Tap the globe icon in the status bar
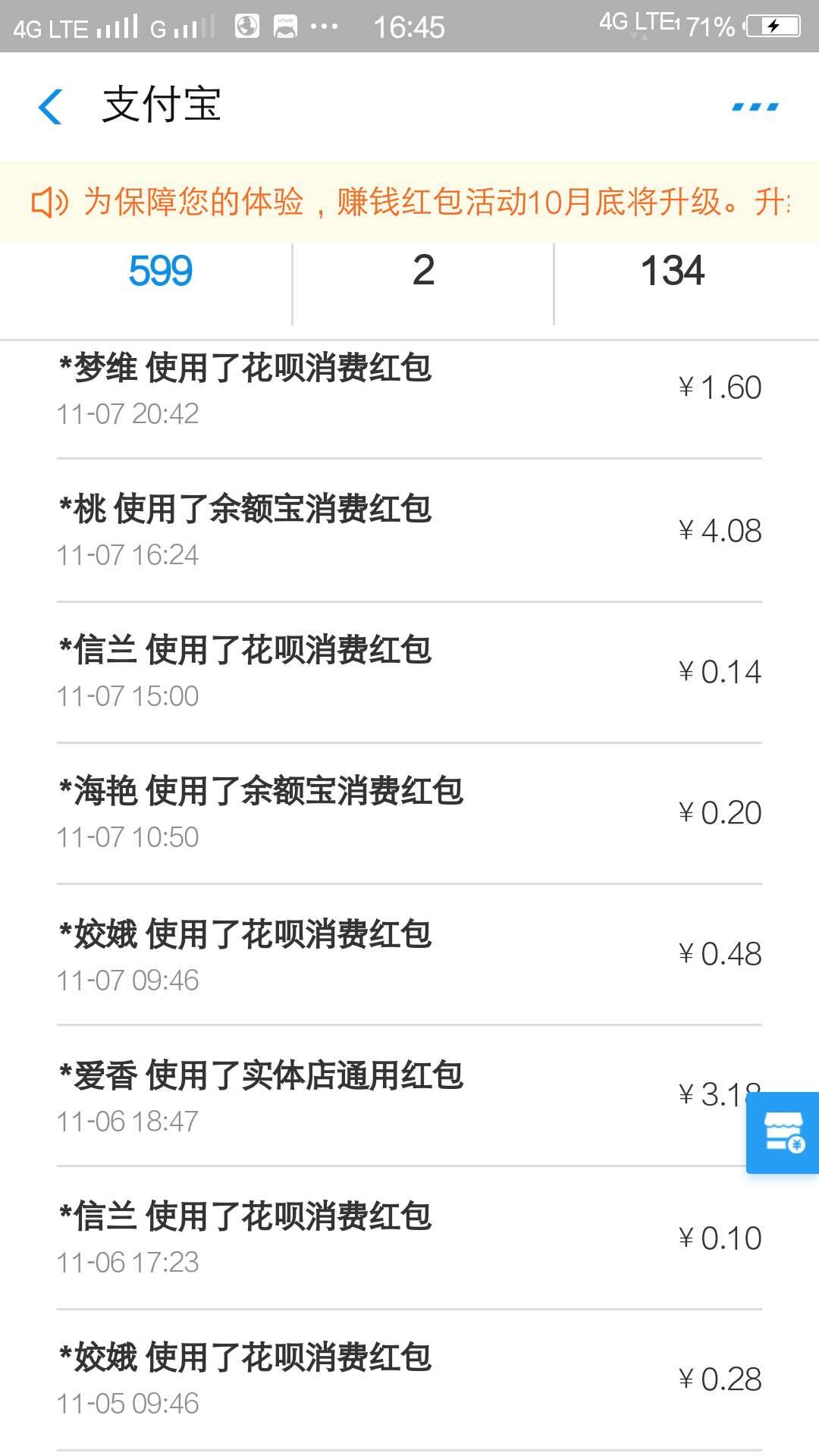Screen dimensions: 819x1456 248,25
